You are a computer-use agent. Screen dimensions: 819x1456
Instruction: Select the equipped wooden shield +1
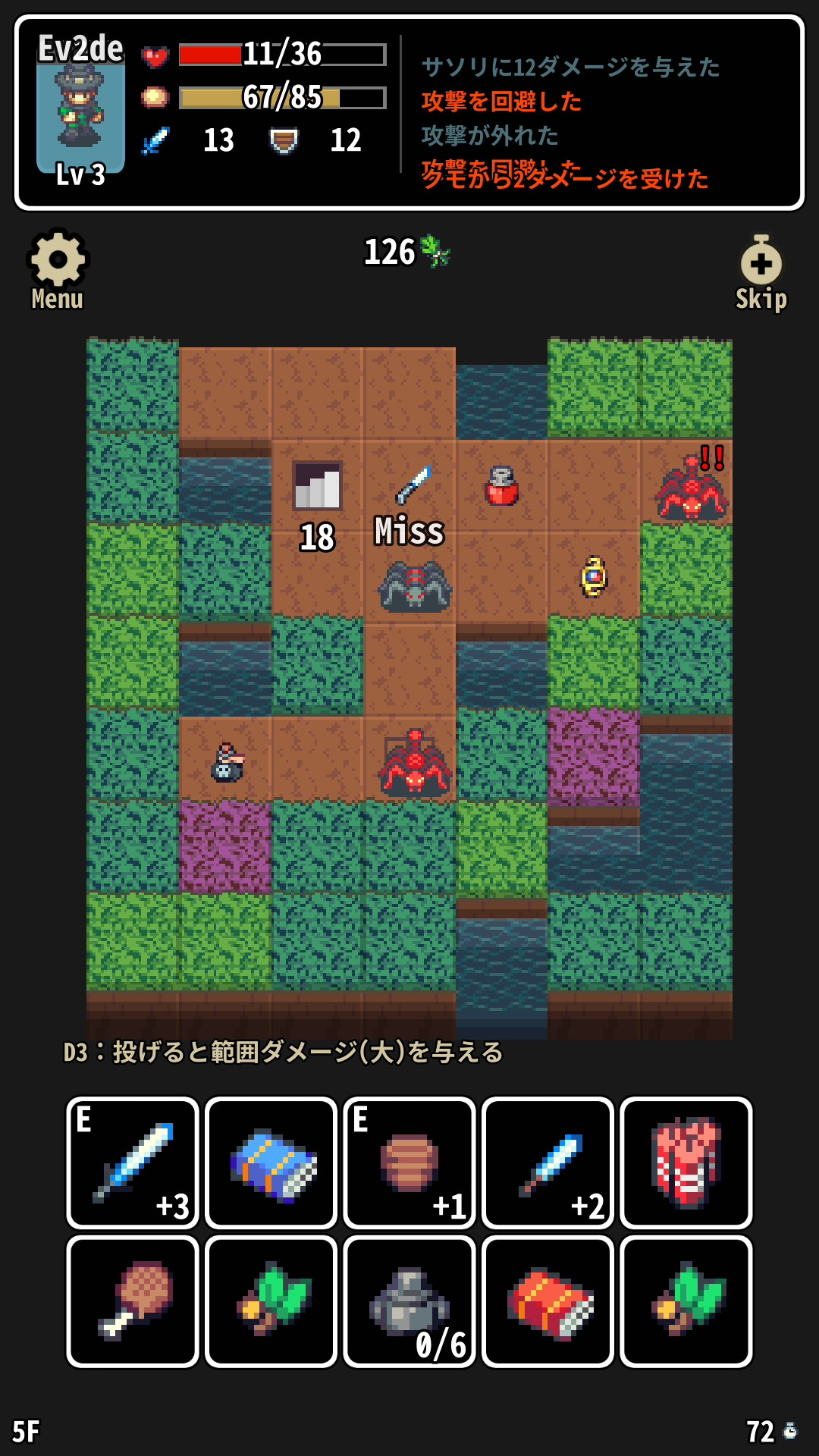[409, 1163]
